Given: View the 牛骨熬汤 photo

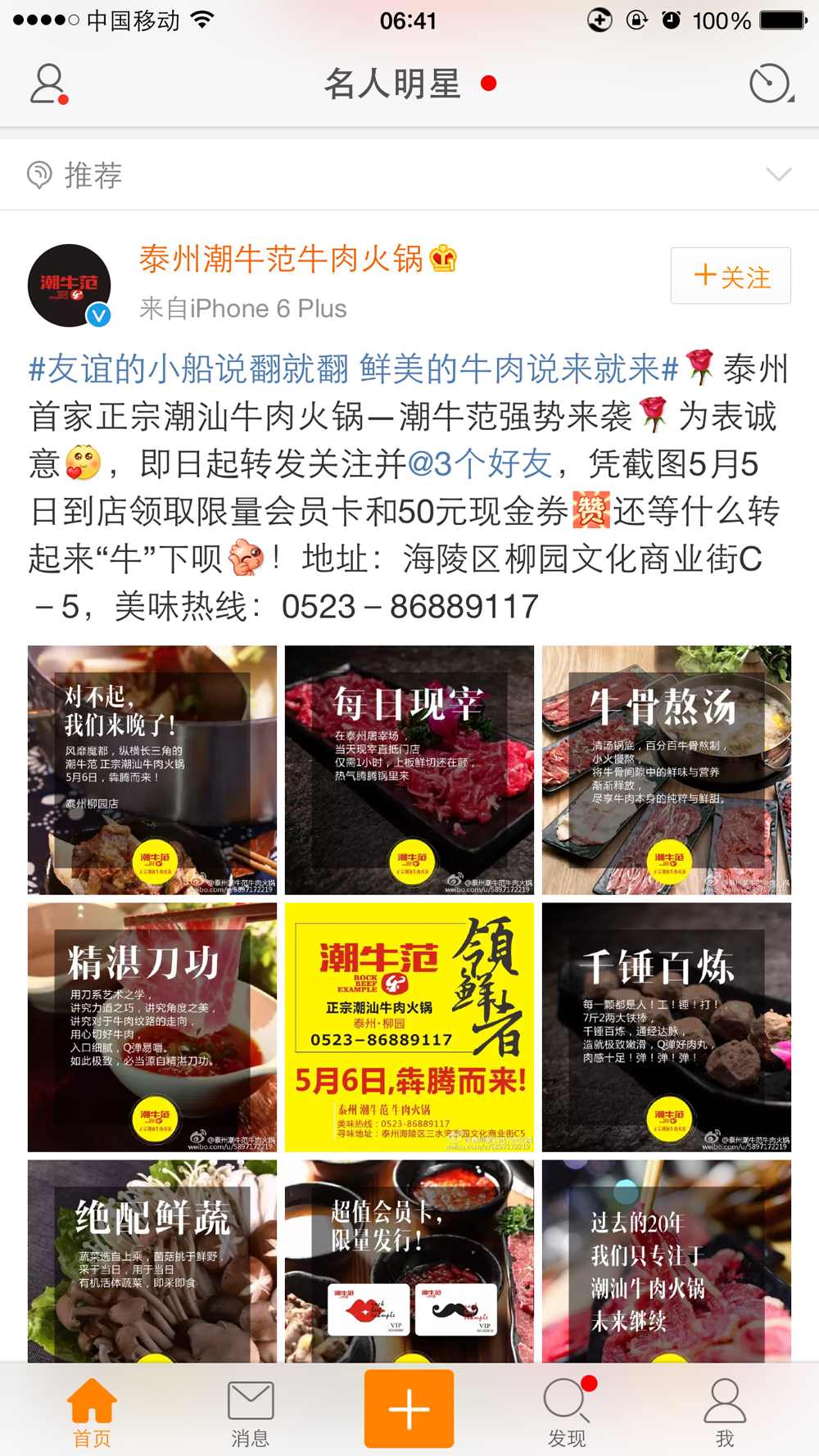Looking at the screenshot, I should click(x=666, y=770).
